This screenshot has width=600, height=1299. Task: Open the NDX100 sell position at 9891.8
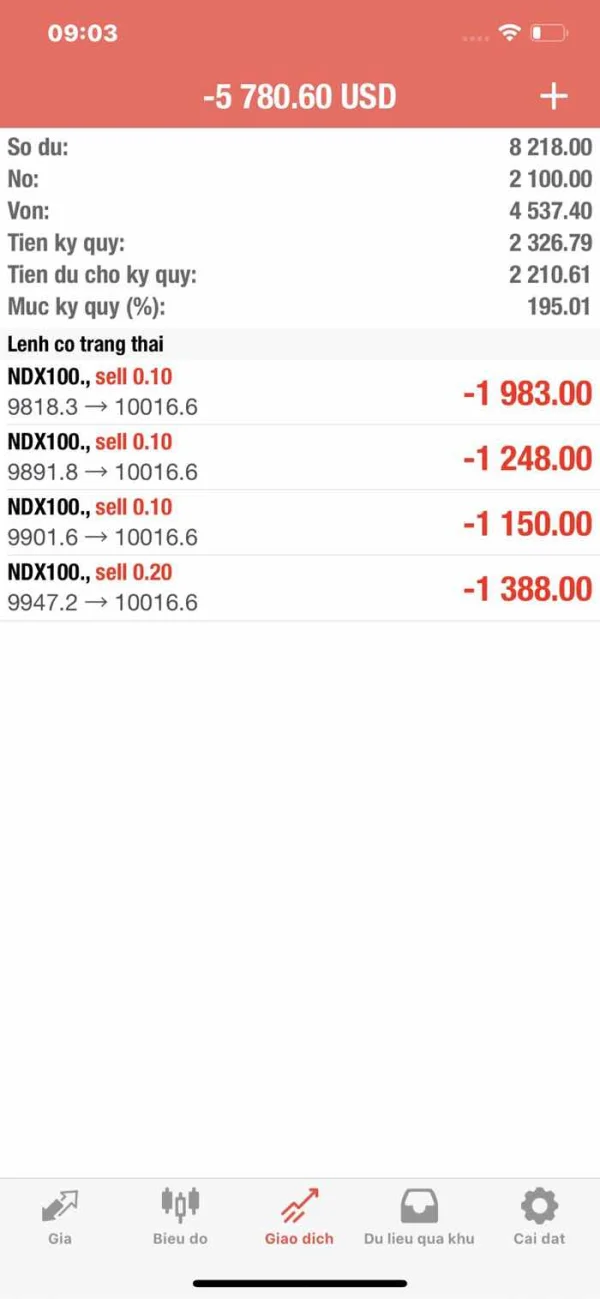pos(300,457)
